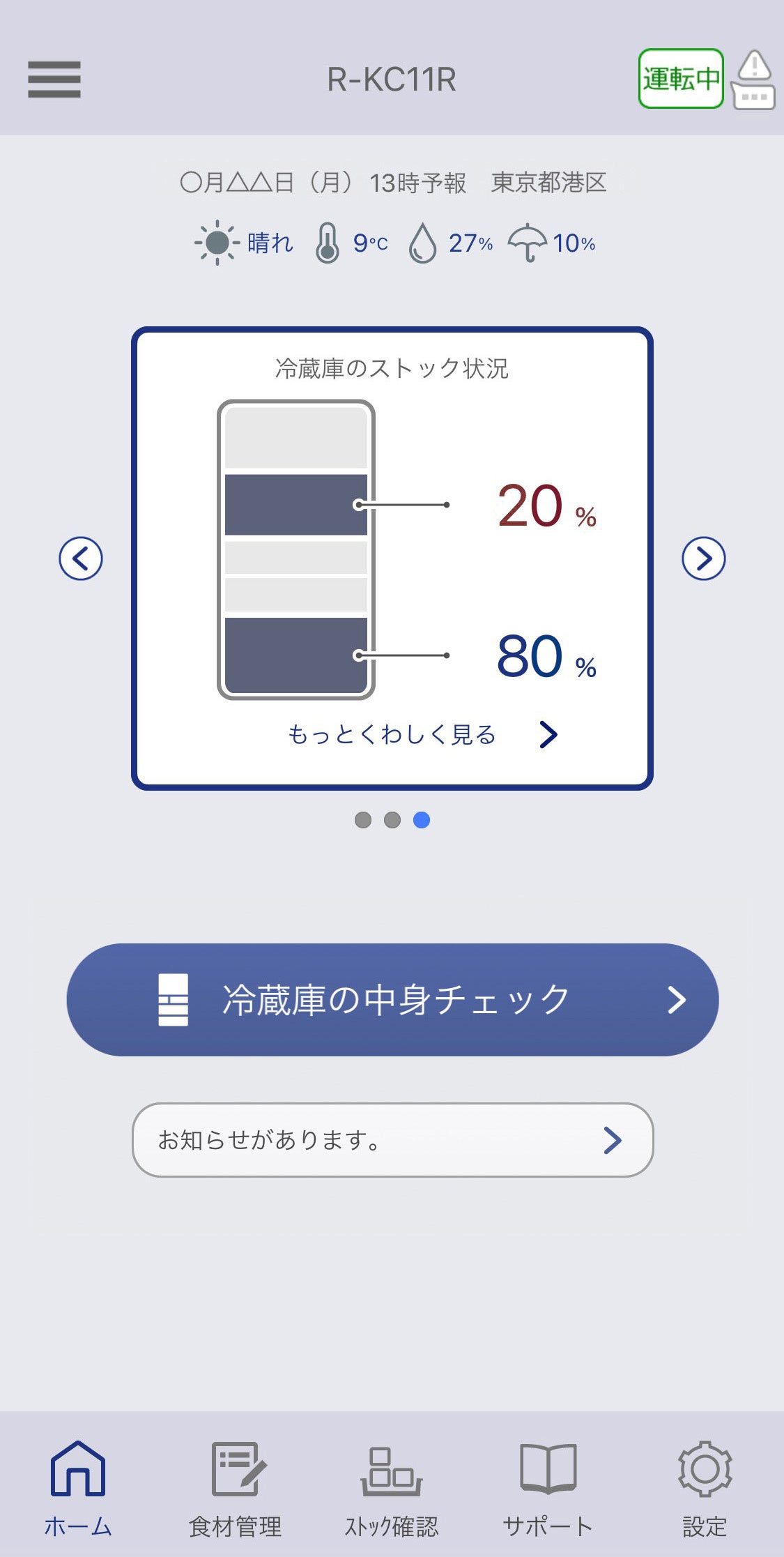Open the fridge warning alert icon
This screenshot has width=784, height=1557.
tap(753, 80)
